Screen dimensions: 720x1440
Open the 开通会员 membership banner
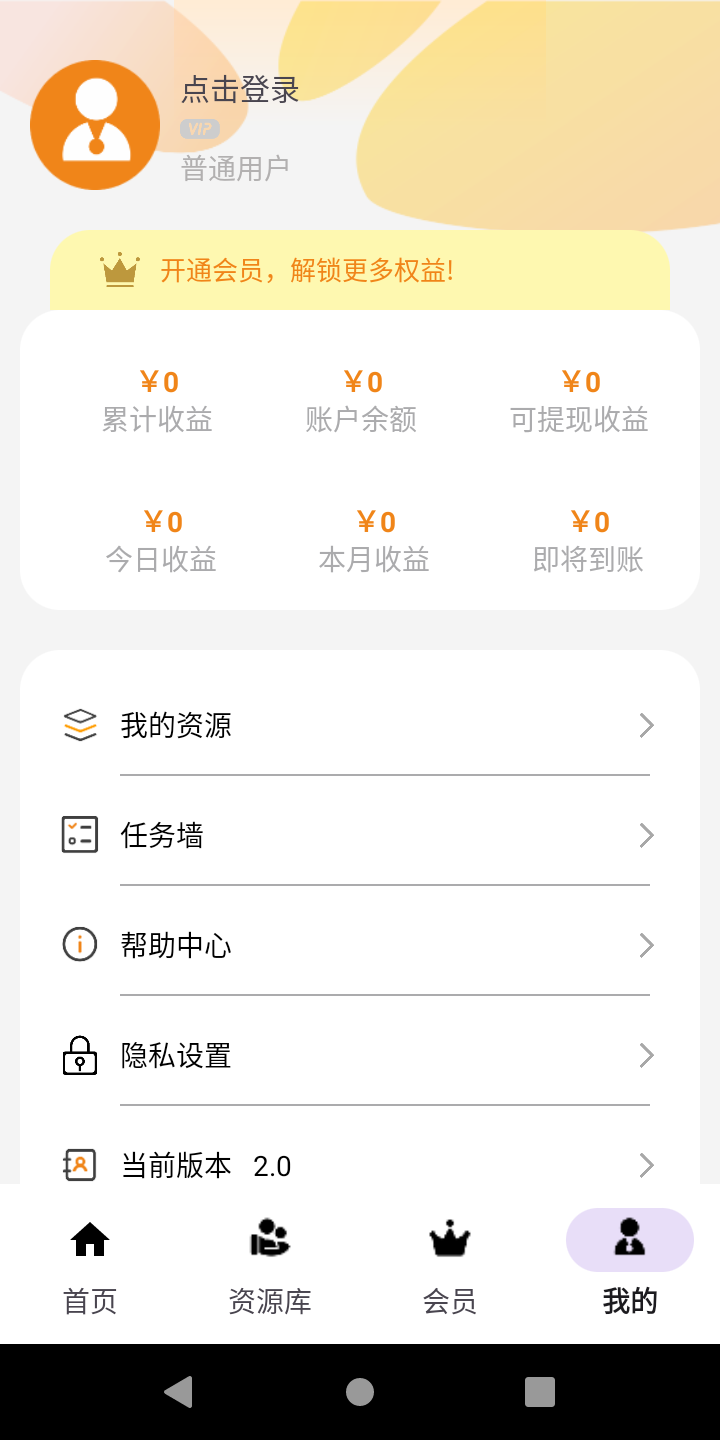tap(360, 270)
